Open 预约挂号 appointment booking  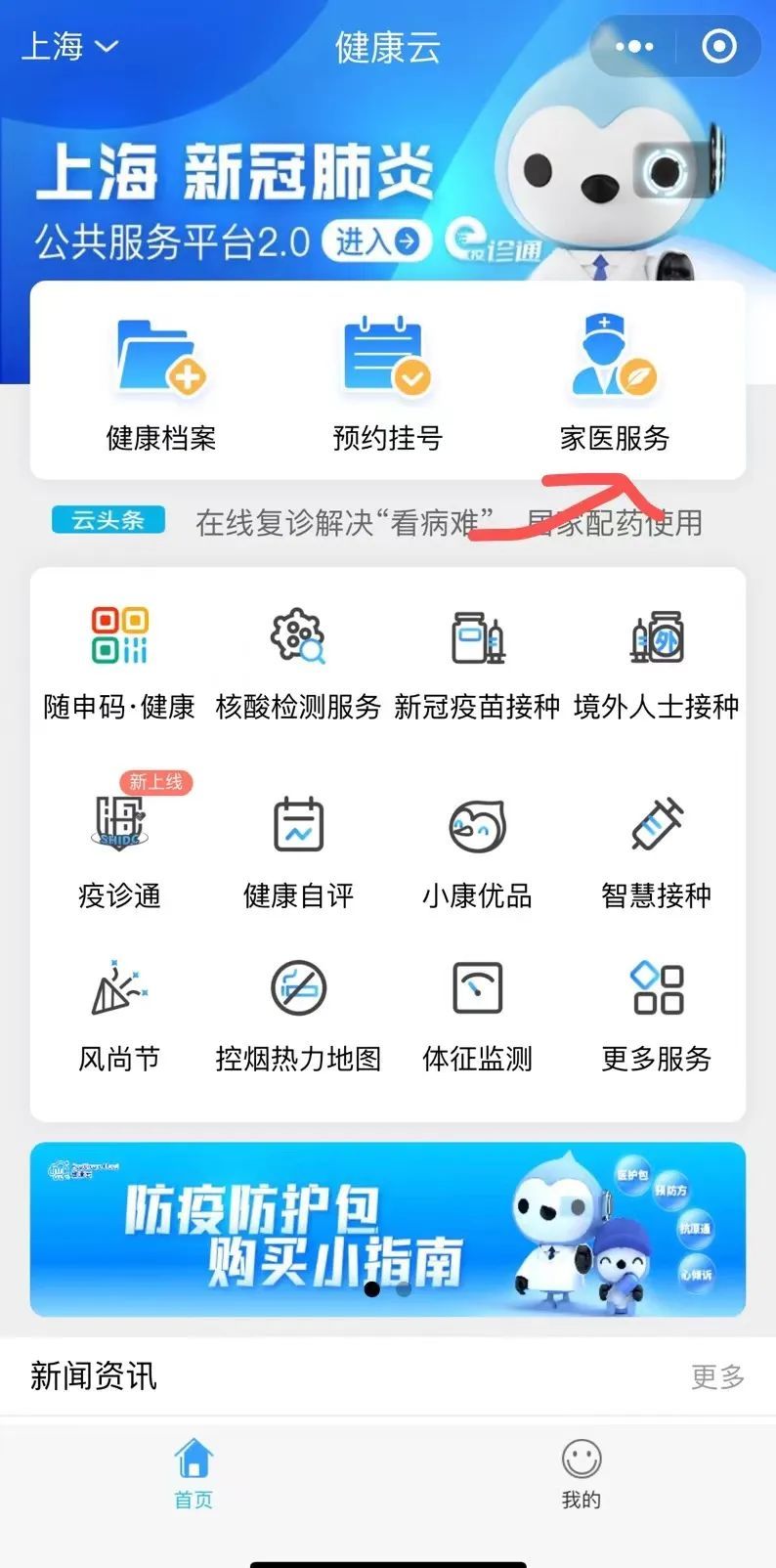click(x=387, y=383)
